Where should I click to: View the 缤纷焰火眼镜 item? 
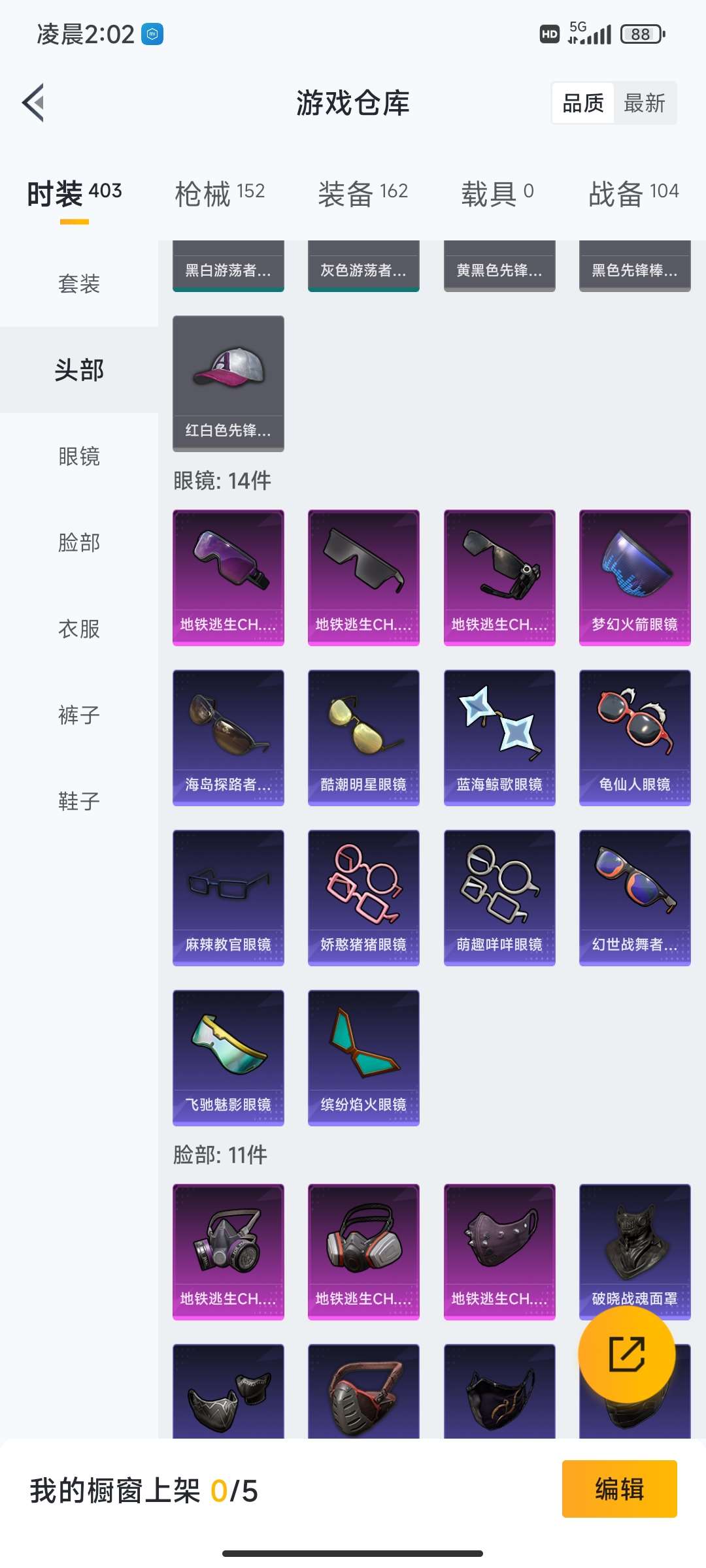(x=363, y=1057)
